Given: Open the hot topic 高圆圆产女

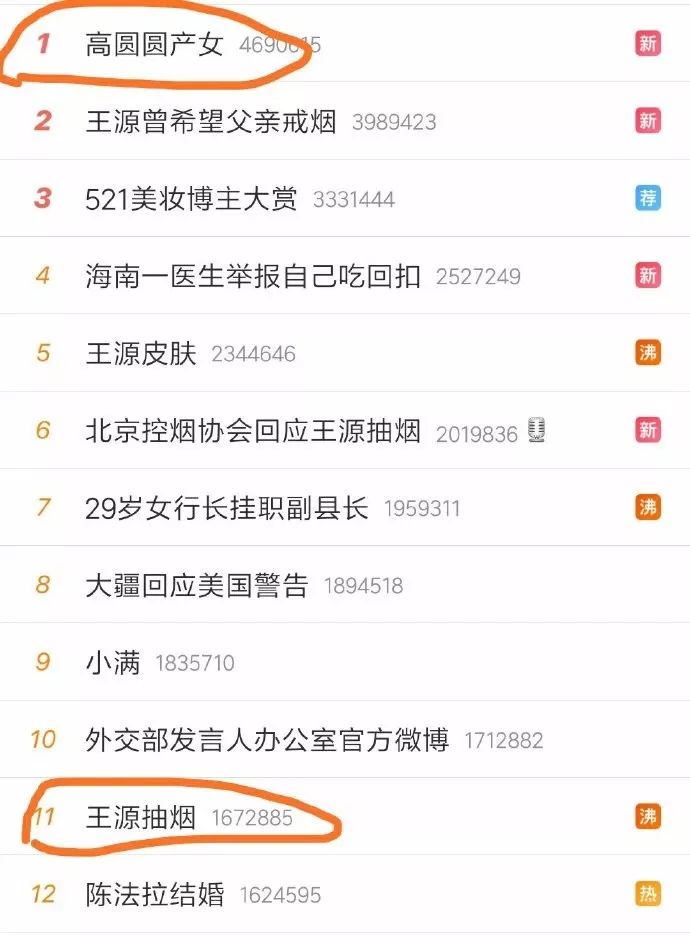Looking at the screenshot, I should (155, 45).
